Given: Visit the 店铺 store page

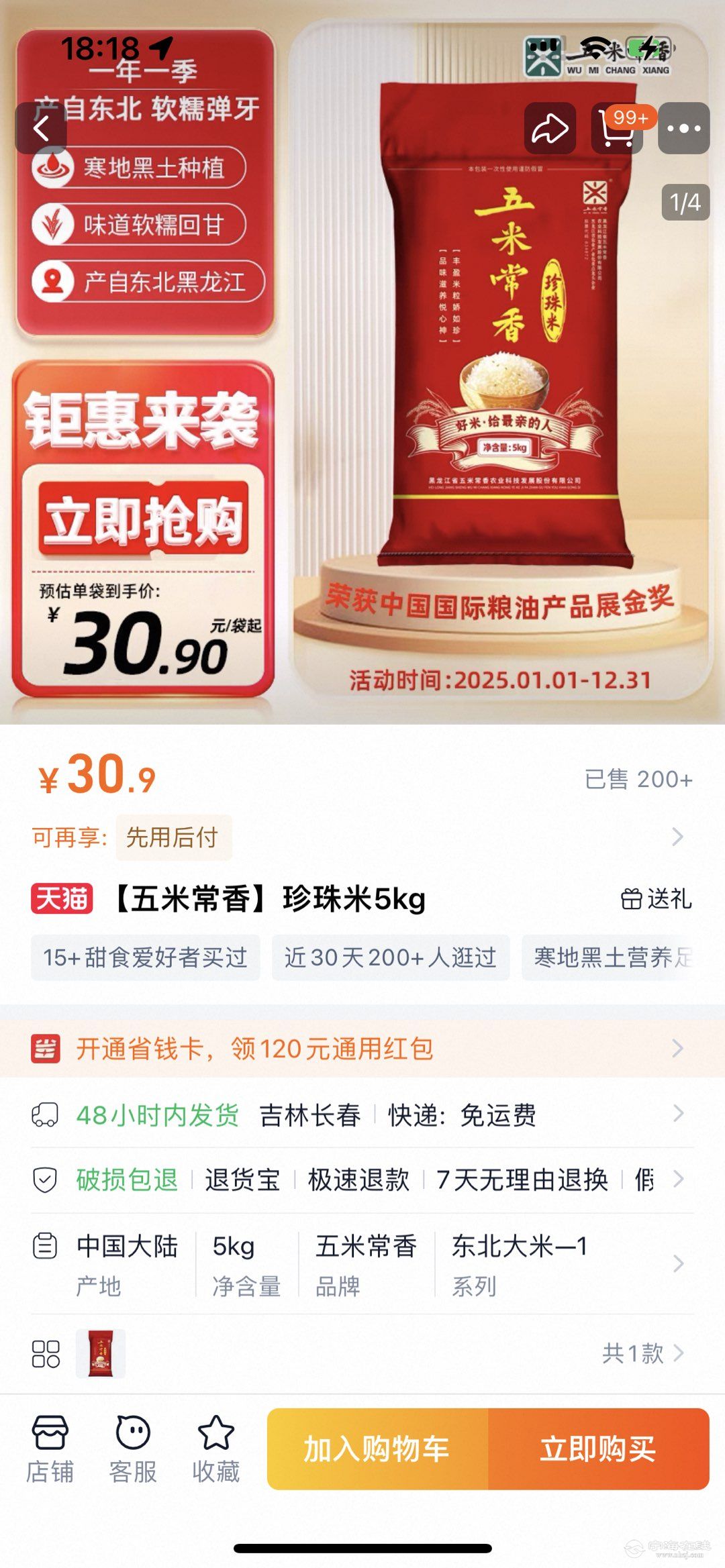Looking at the screenshot, I should (50, 1448).
